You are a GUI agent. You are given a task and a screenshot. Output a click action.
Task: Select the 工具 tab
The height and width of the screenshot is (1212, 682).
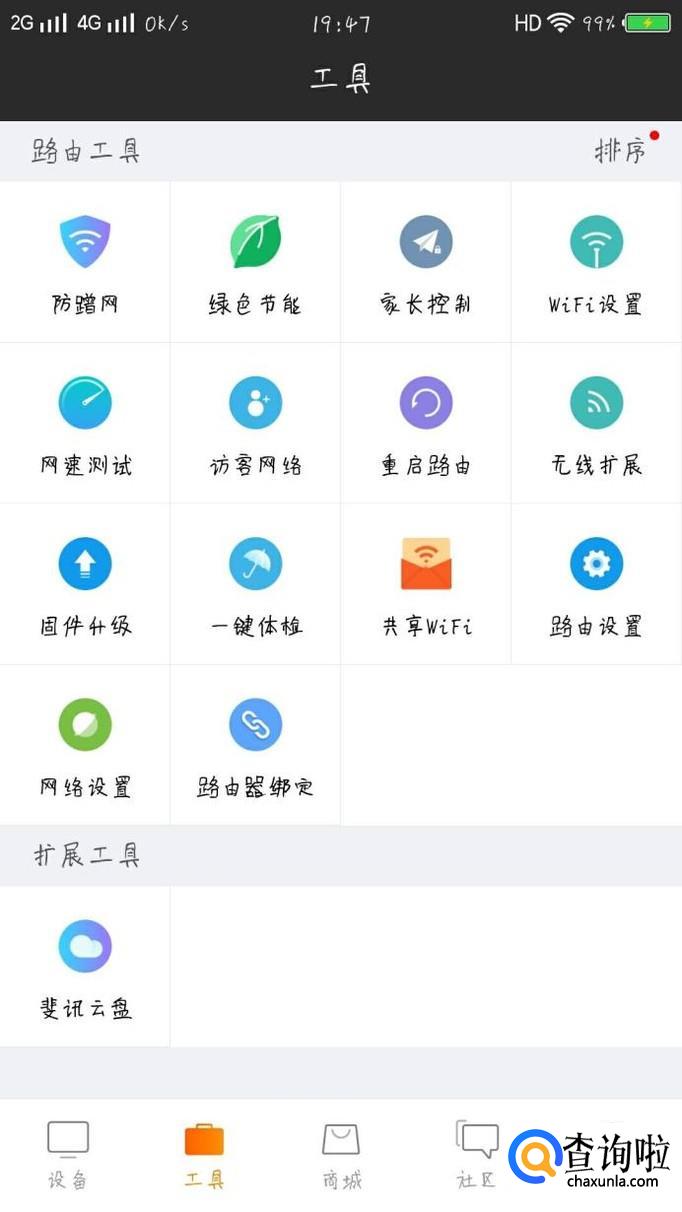pos(204,1155)
